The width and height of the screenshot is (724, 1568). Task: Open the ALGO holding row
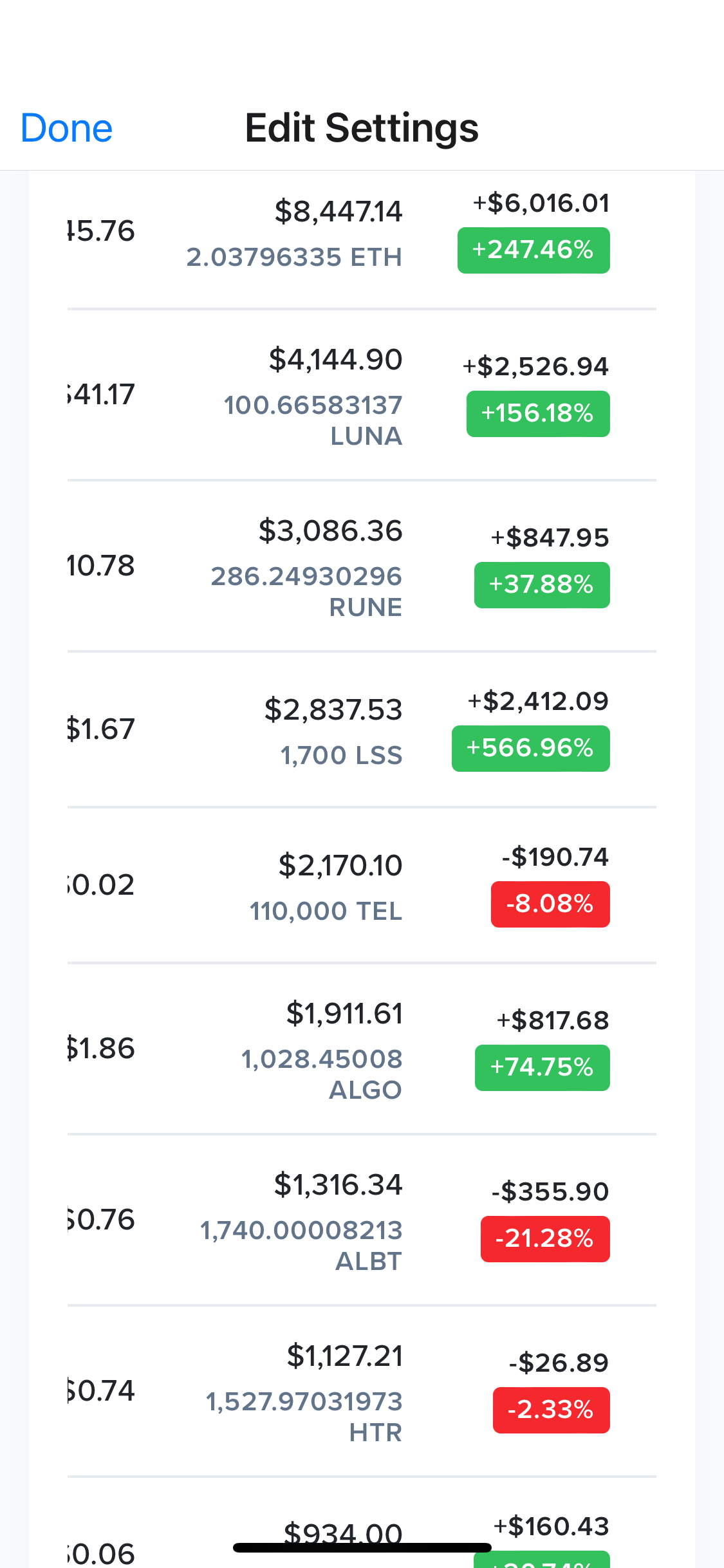(x=362, y=1049)
